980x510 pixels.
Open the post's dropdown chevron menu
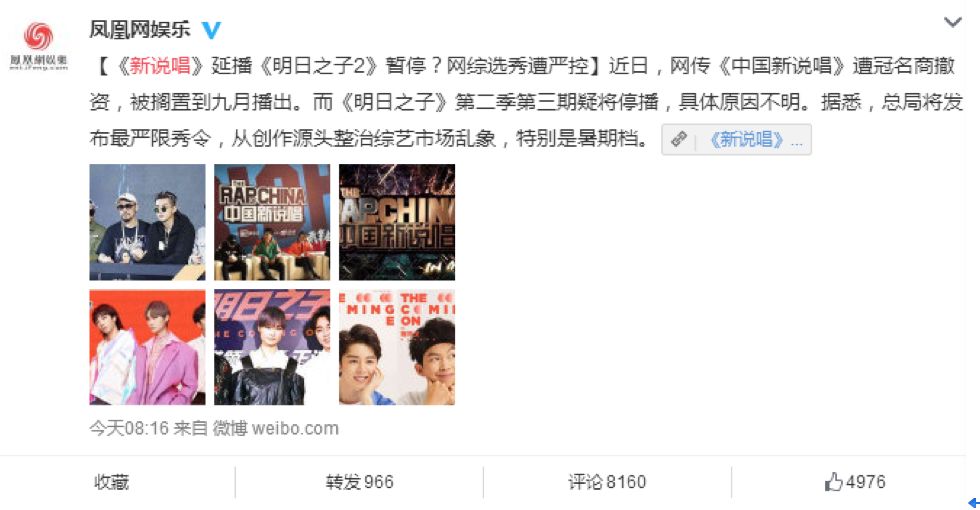(x=953, y=22)
